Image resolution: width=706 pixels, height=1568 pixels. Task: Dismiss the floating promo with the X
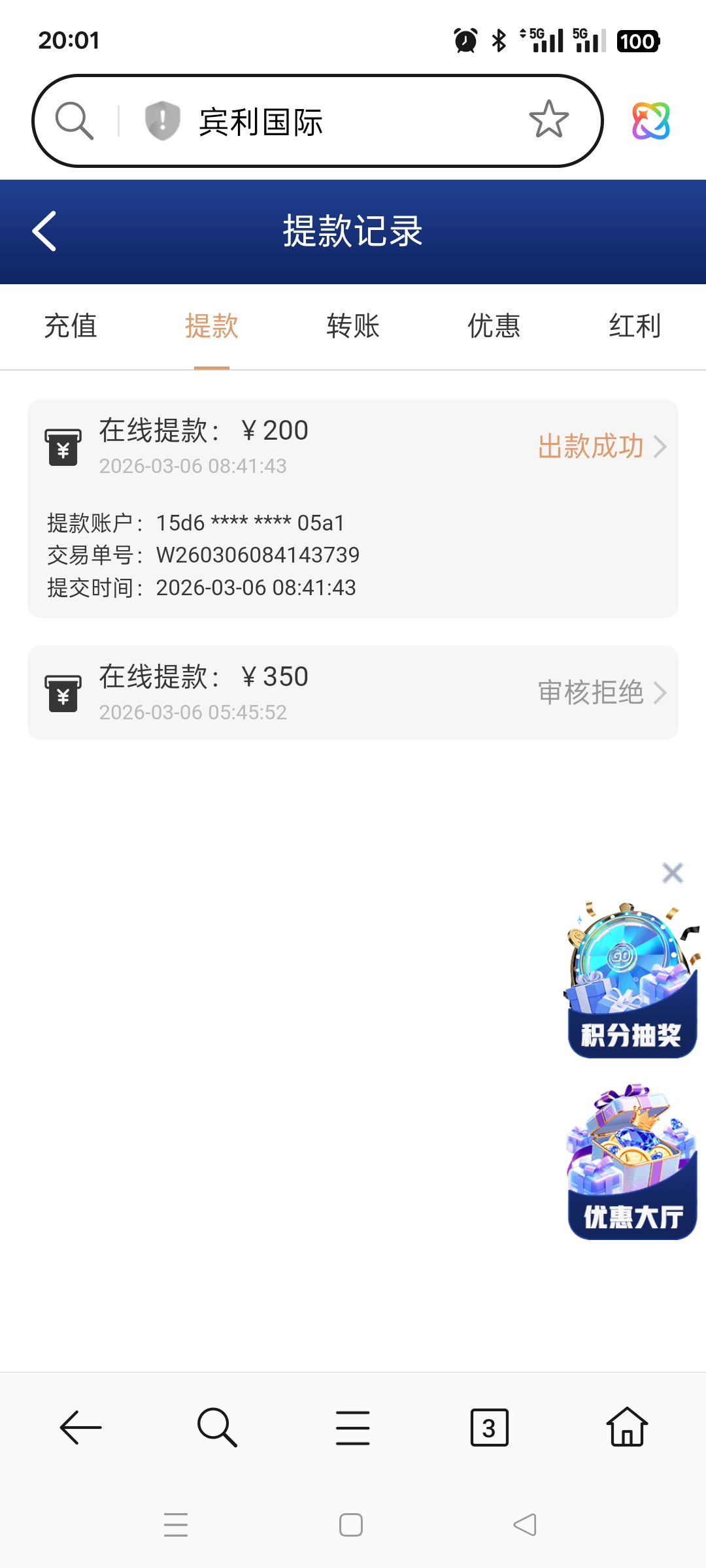coord(672,873)
